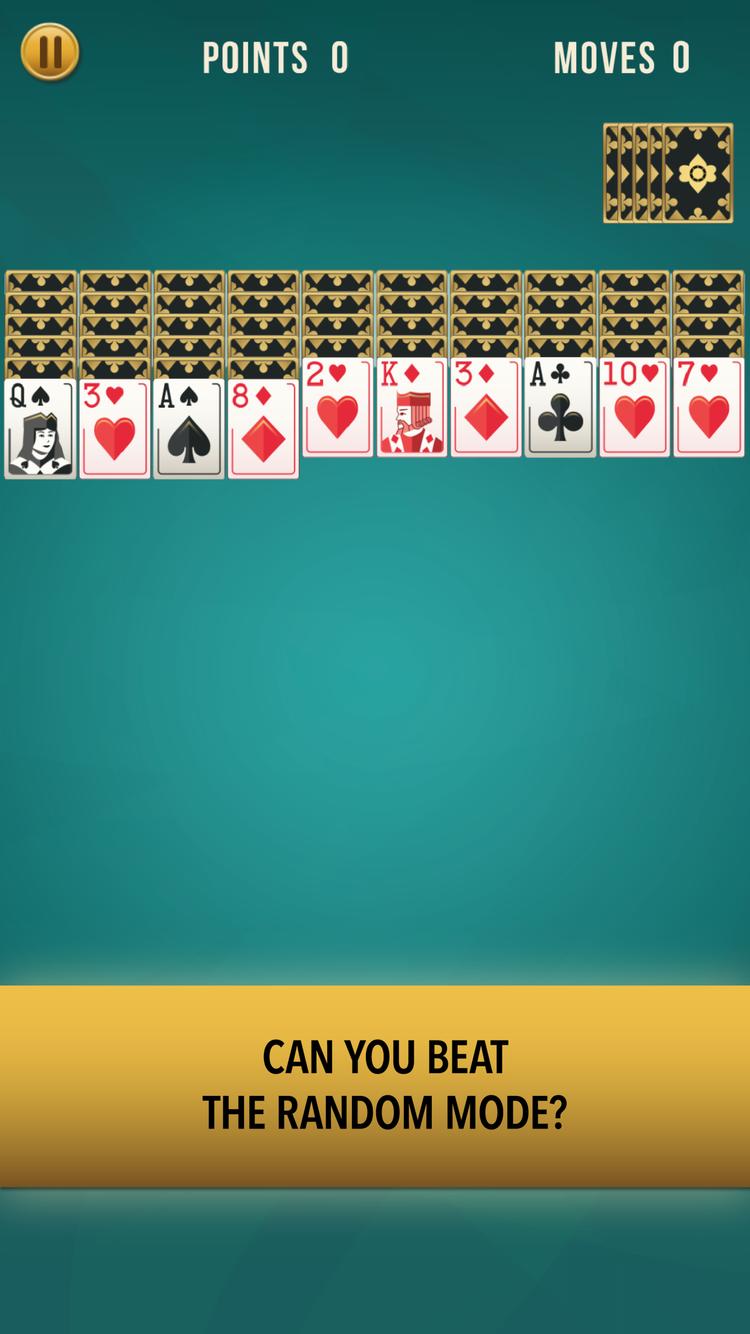Click the Points counter

click(277, 56)
